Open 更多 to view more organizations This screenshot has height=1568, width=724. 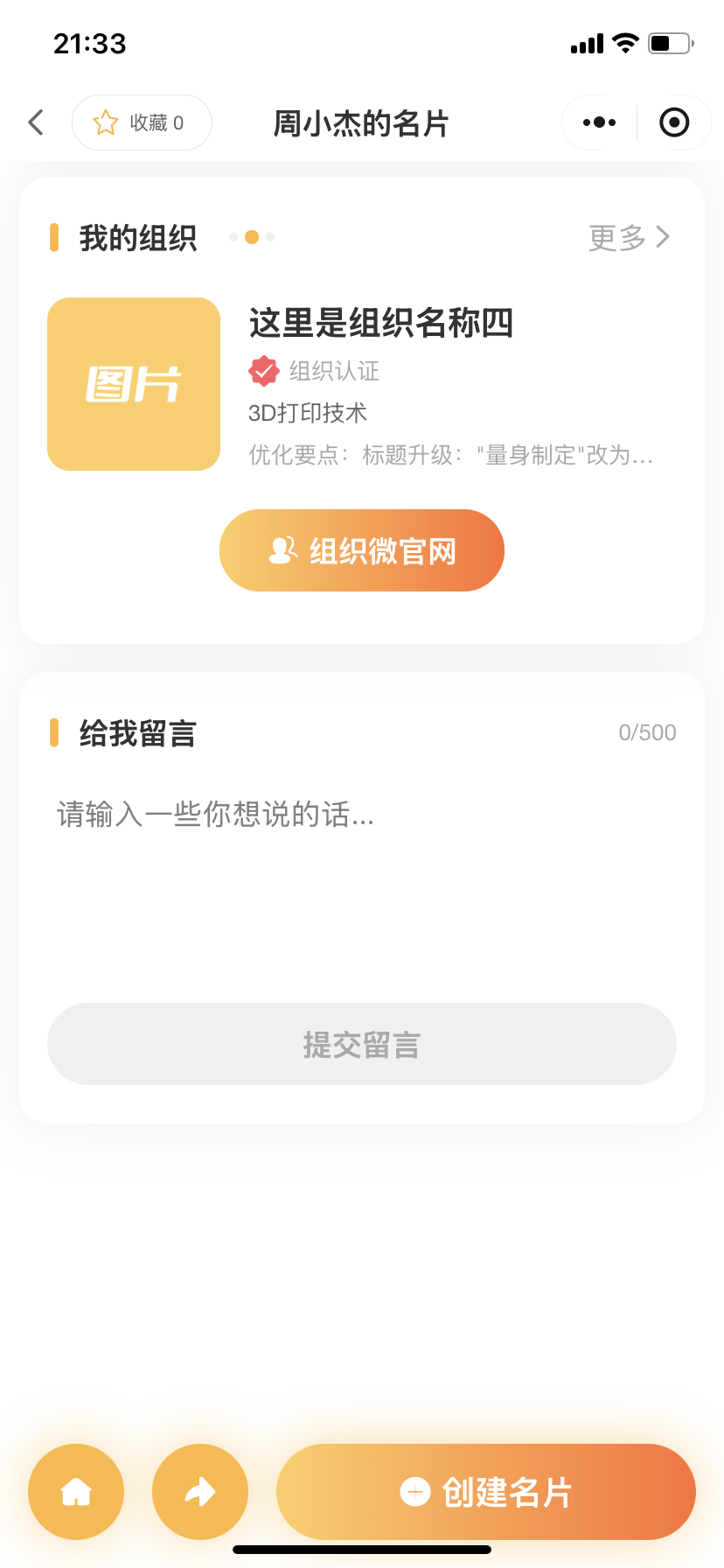pos(630,237)
